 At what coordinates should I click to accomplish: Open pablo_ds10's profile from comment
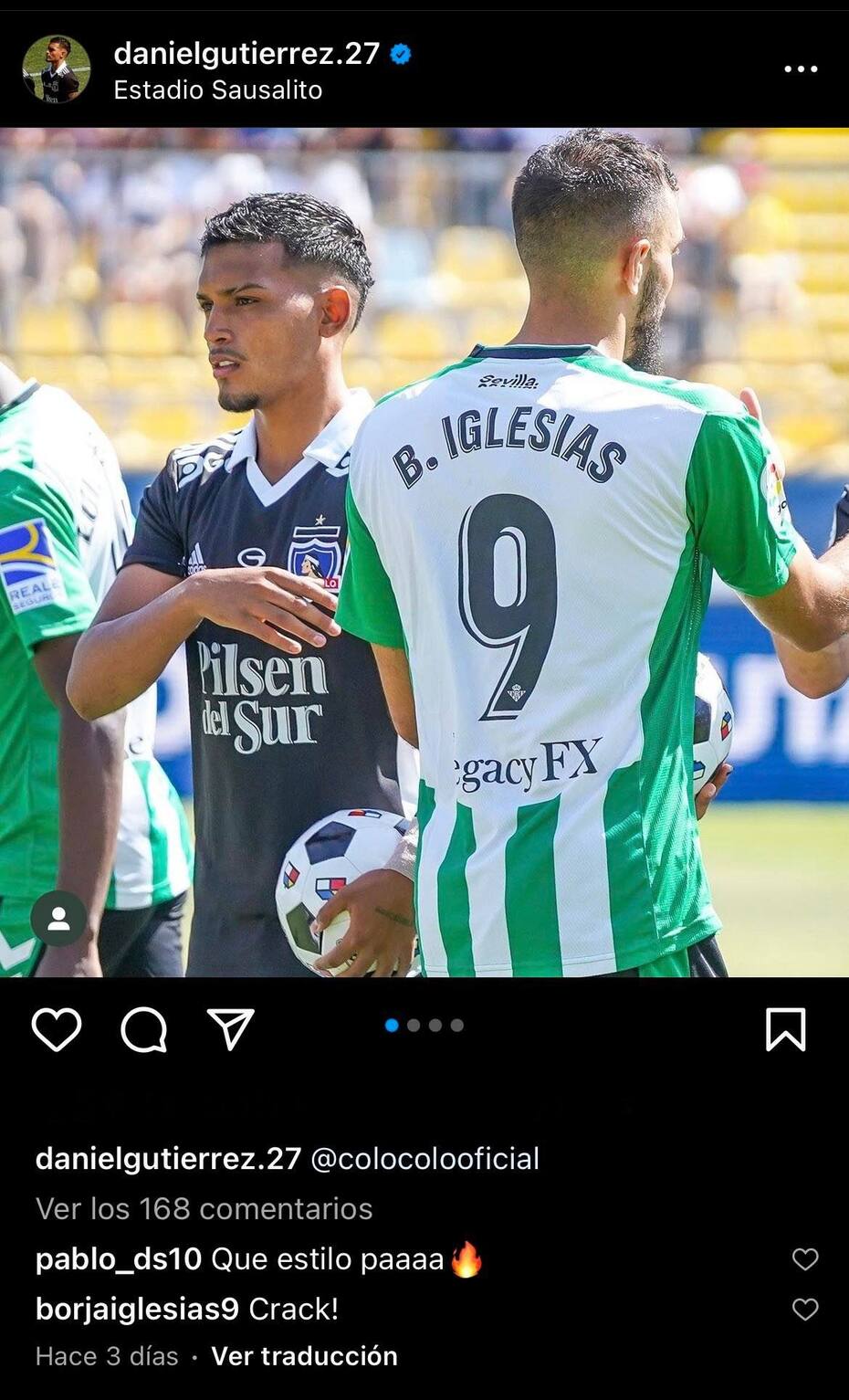point(118,1259)
